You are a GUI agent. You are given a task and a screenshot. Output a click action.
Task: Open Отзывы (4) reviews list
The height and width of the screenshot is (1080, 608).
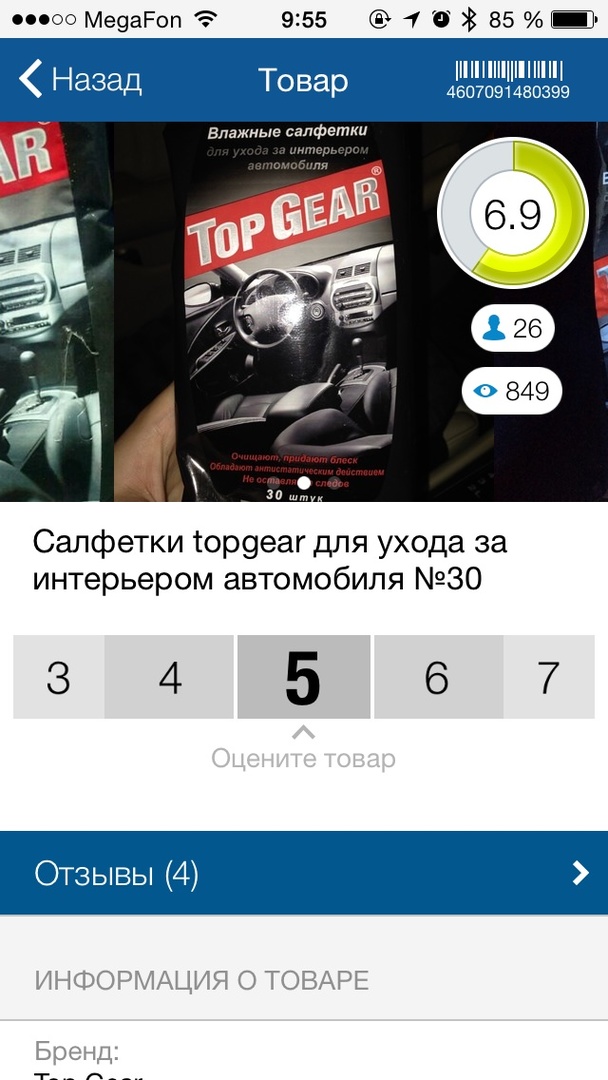[x=304, y=873]
